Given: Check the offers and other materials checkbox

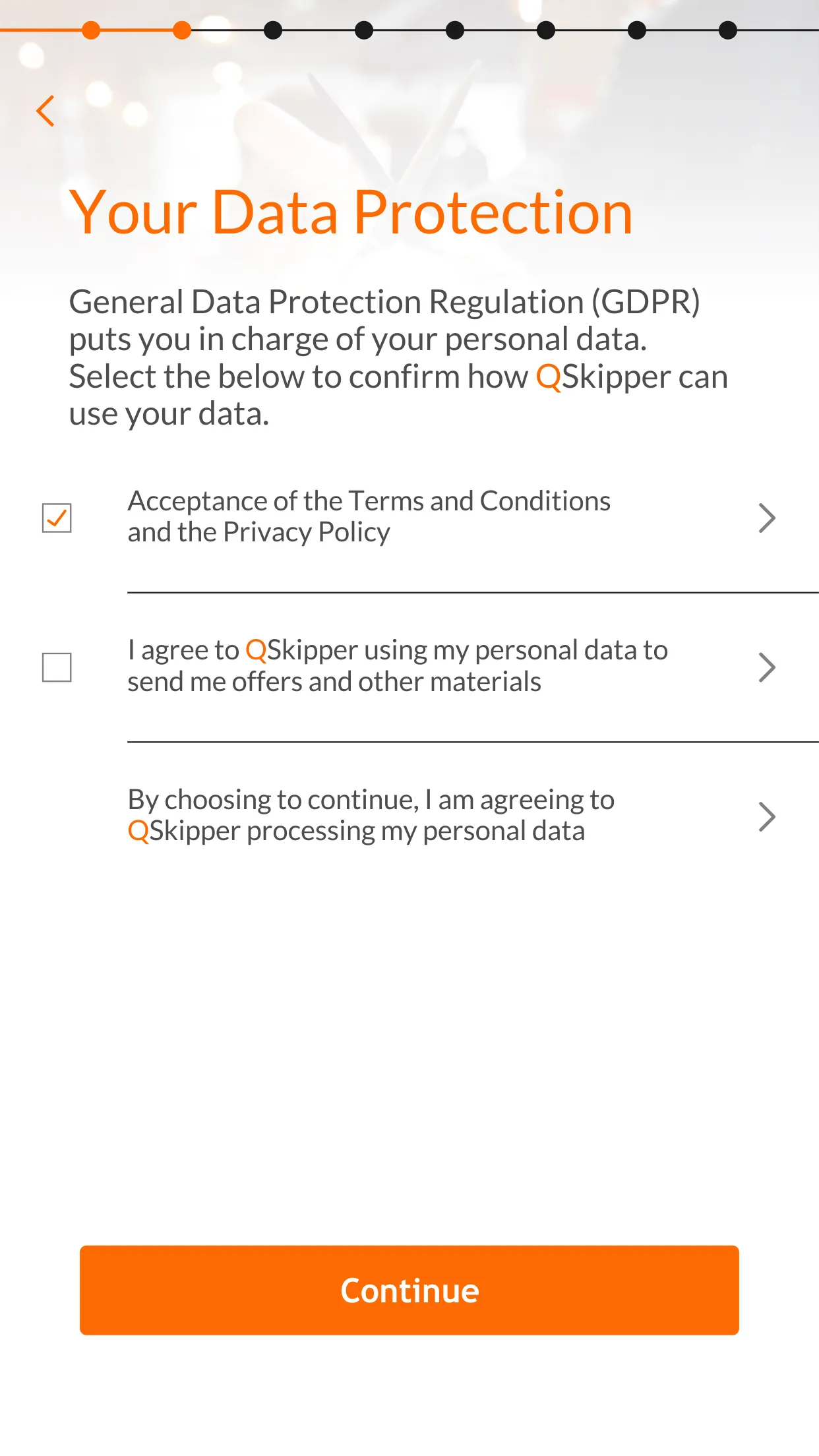Looking at the screenshot, I should (57, 667).
